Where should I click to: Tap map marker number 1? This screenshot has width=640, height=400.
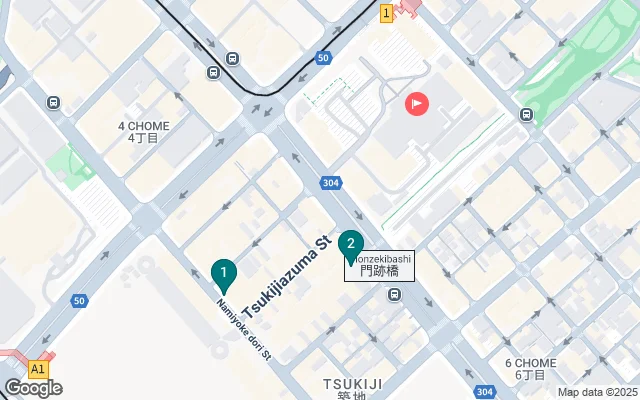point(224,273)
